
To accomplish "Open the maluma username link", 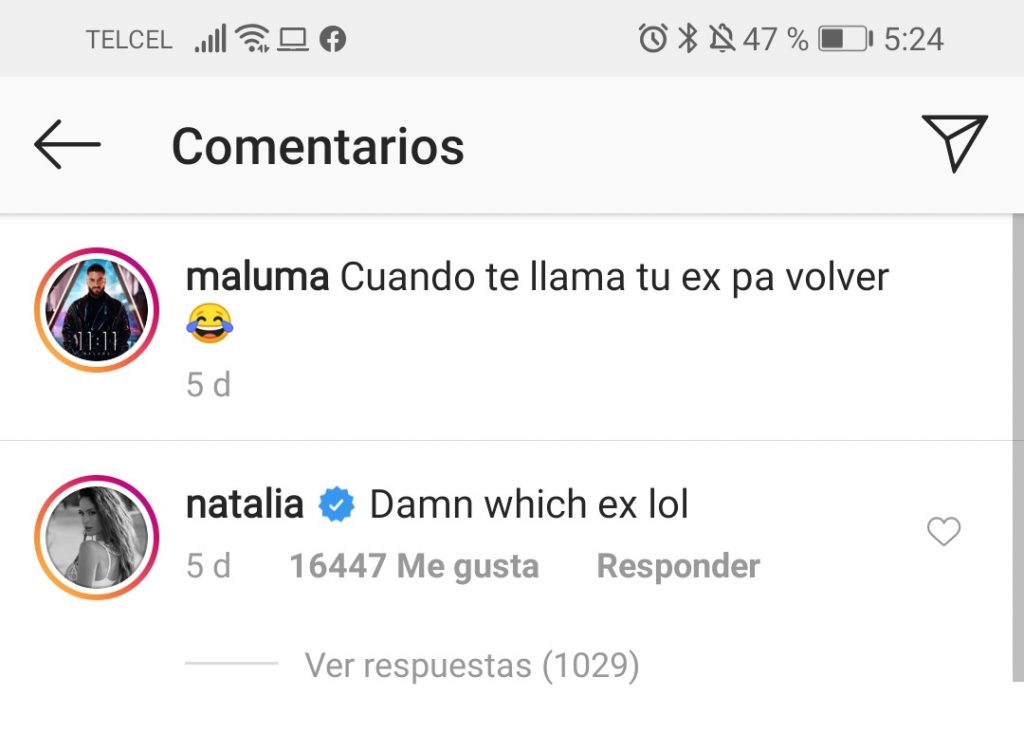I will pos(257,277).
